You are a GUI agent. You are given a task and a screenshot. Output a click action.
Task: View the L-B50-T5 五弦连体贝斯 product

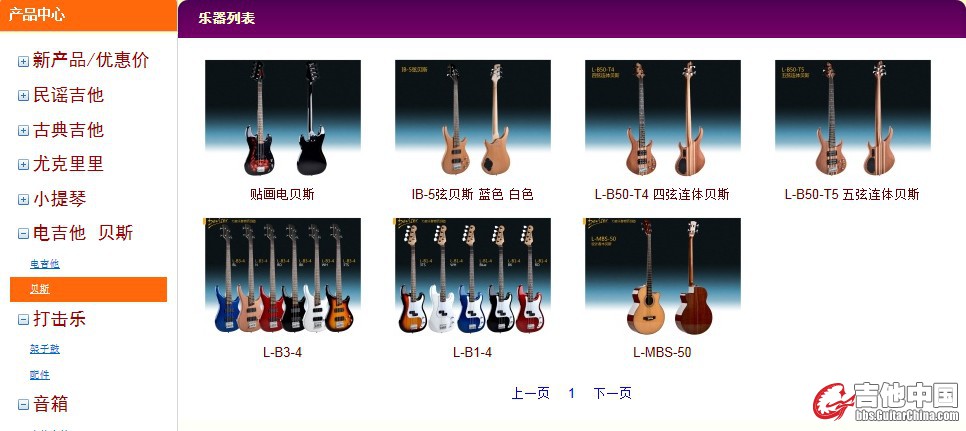click(x=852, y=119)
